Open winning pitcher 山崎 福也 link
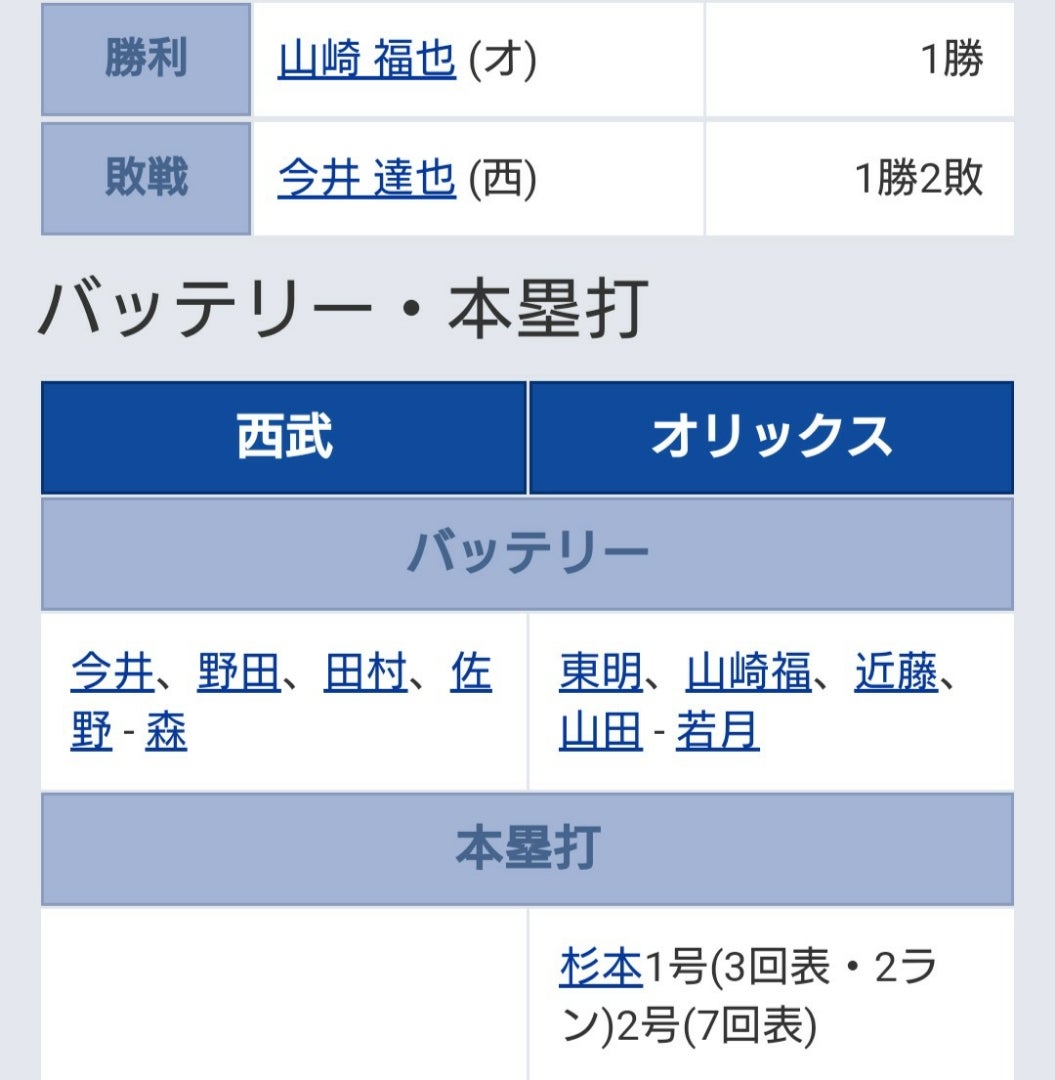Viewport: 1055px width, 1080px height. tap(366, 61)
